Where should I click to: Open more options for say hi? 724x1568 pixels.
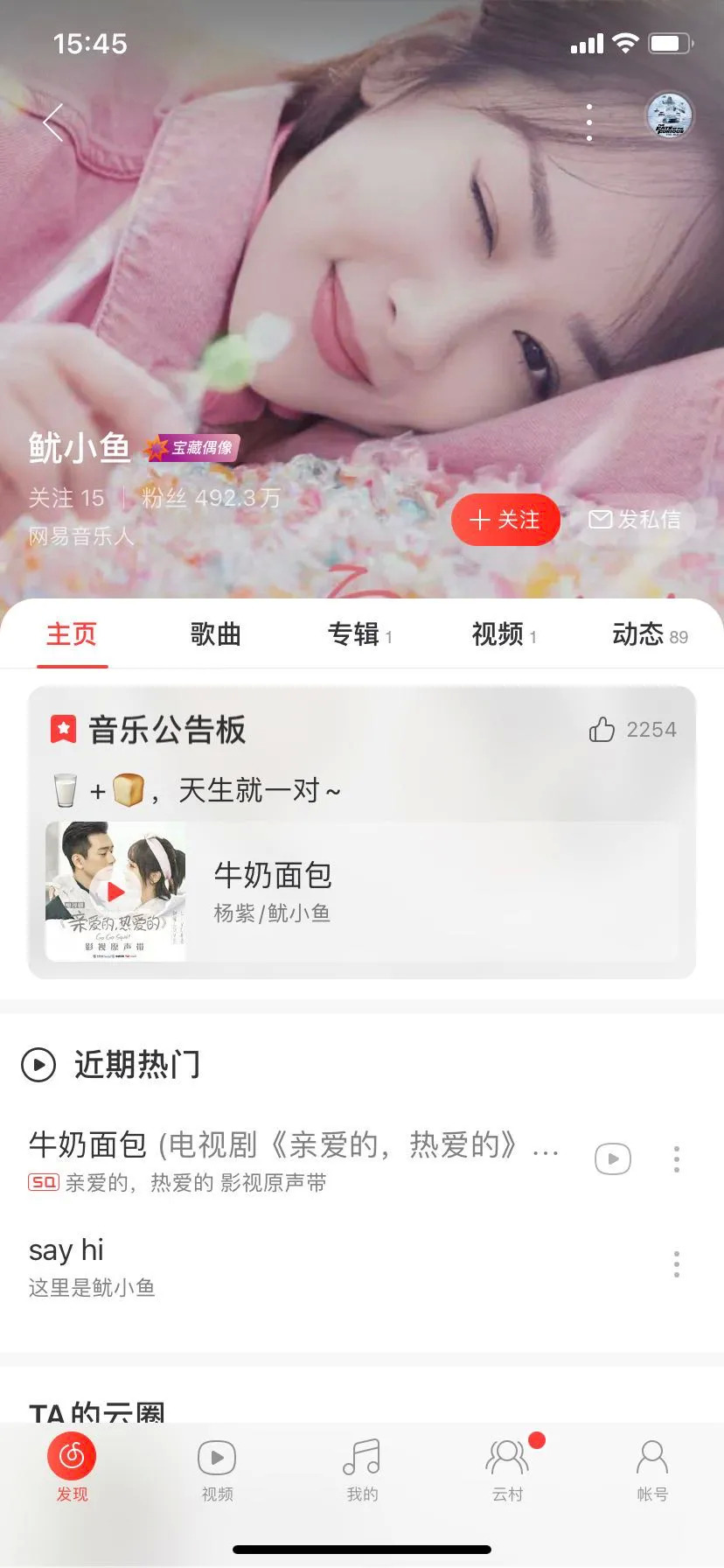[677, 1264]
